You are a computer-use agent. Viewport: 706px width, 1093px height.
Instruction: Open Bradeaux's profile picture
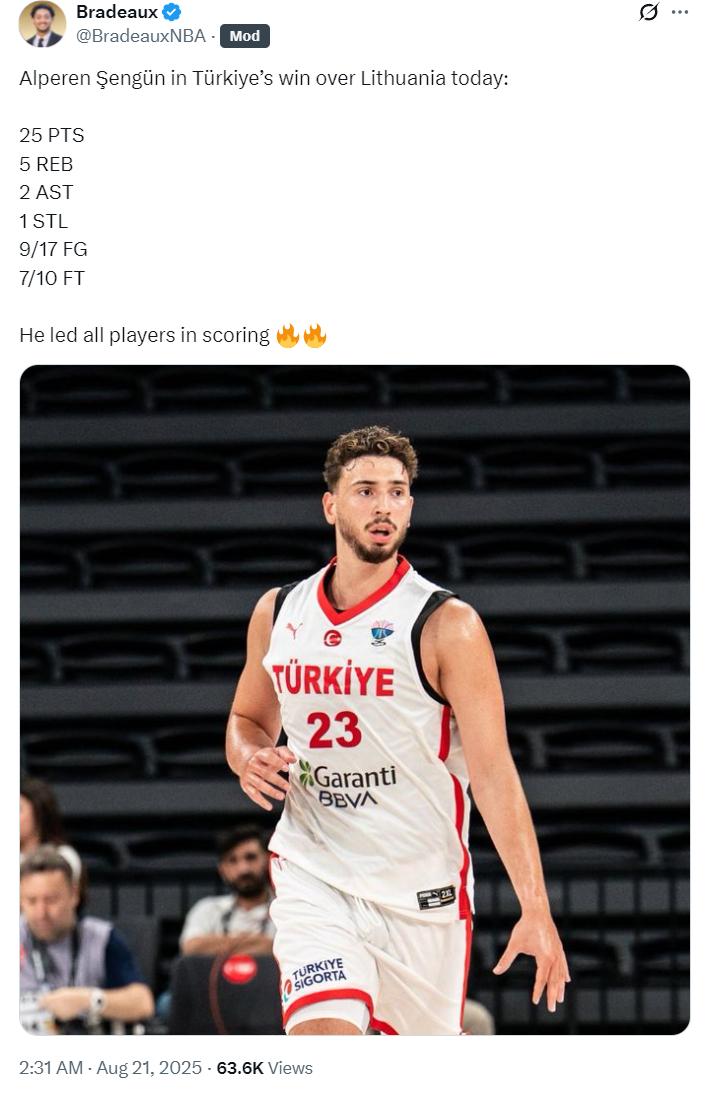pyautogui.click(x=42, y=24)
